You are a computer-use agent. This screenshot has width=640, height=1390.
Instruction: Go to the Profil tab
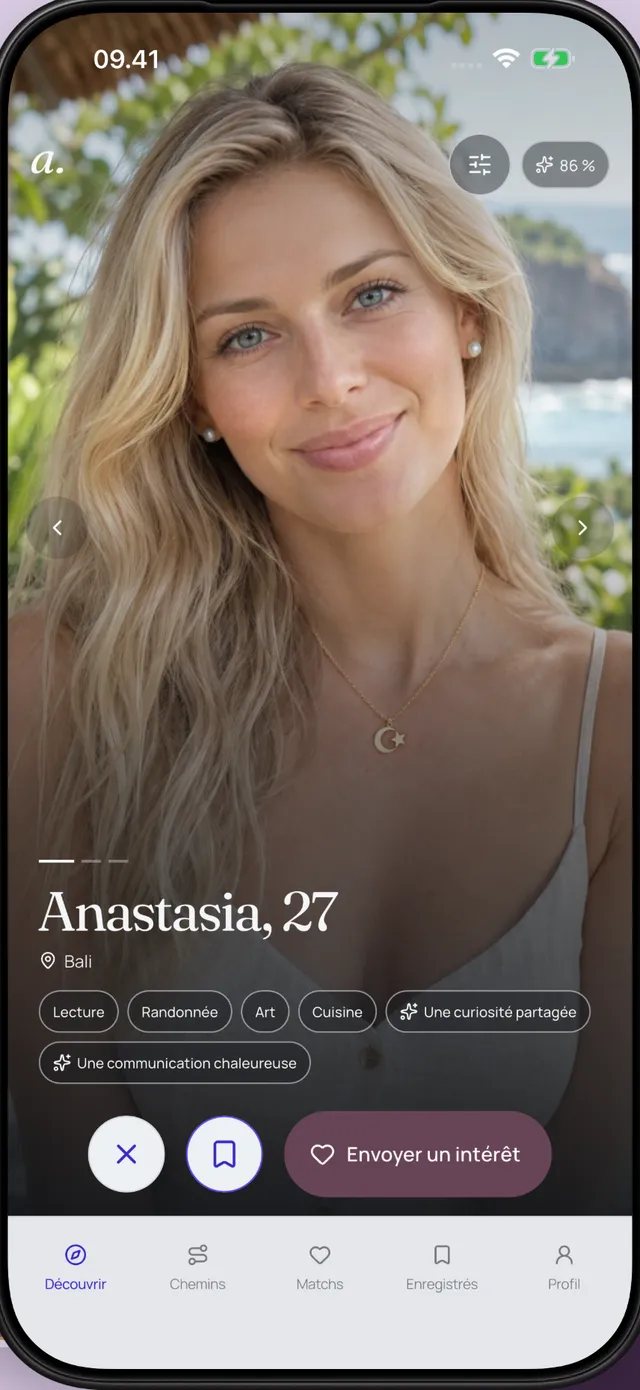click(564, 1267)
